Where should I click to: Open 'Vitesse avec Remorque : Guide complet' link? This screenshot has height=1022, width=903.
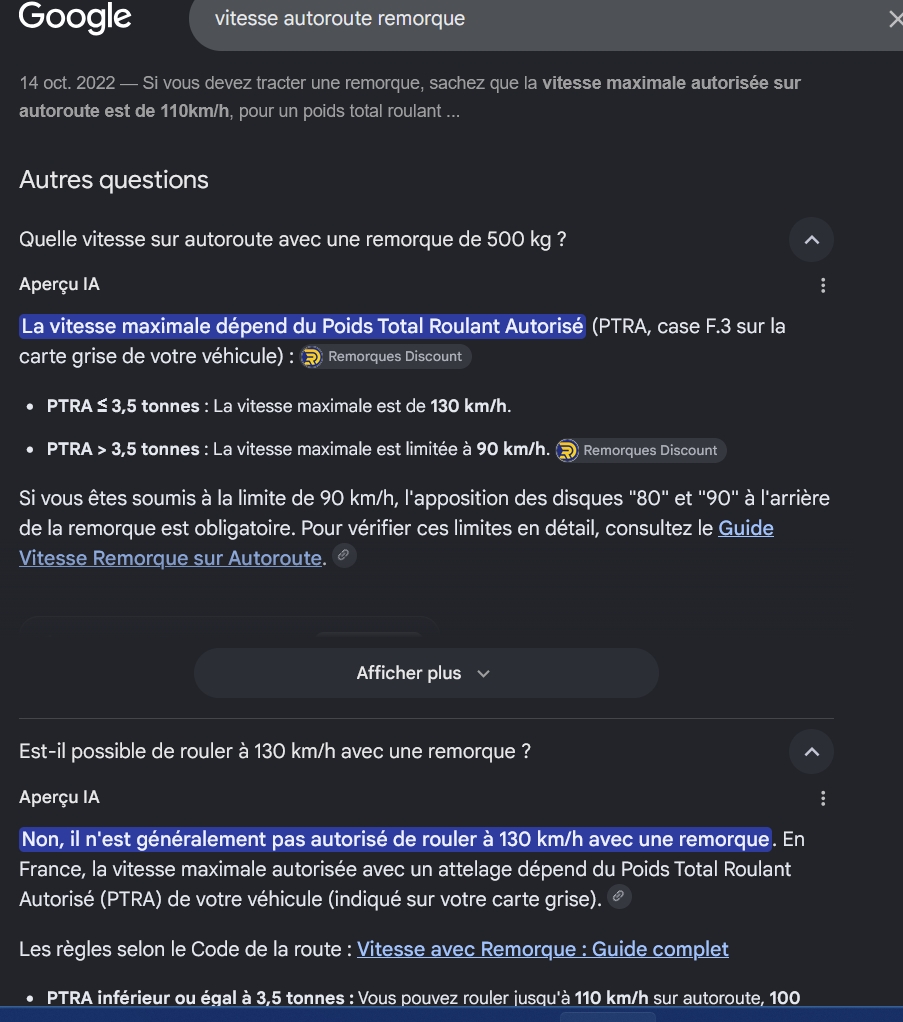click(542, 949)
